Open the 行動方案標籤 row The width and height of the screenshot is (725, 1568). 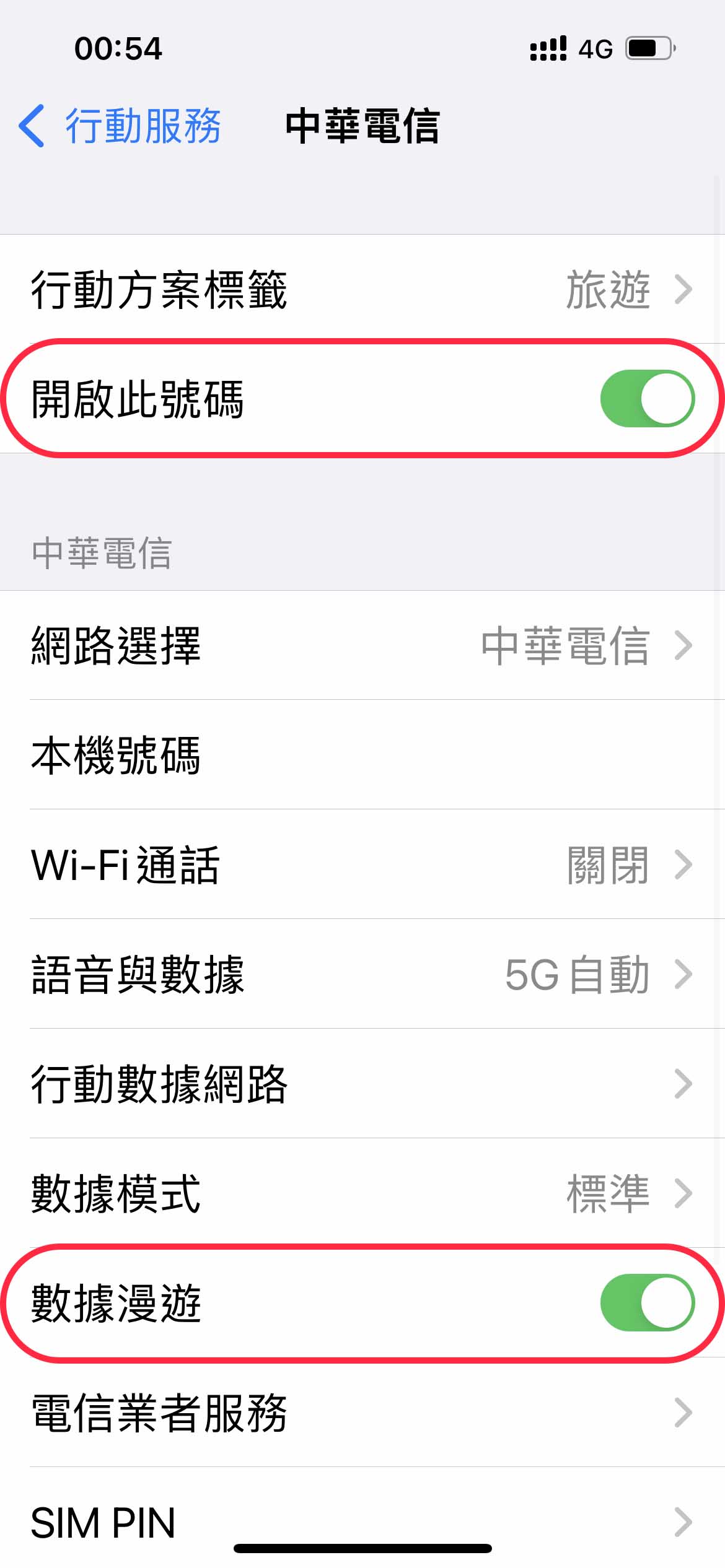pyautogui.click(x=362, y=289)
